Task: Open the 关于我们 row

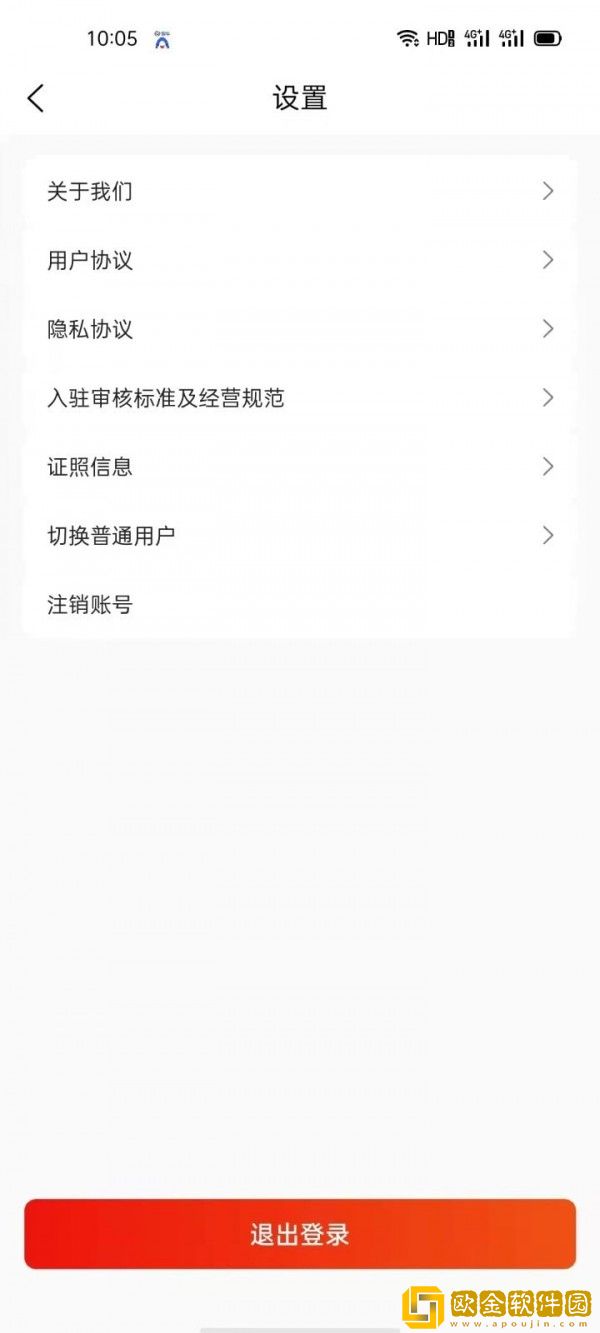Action: [x=299, y=191]
